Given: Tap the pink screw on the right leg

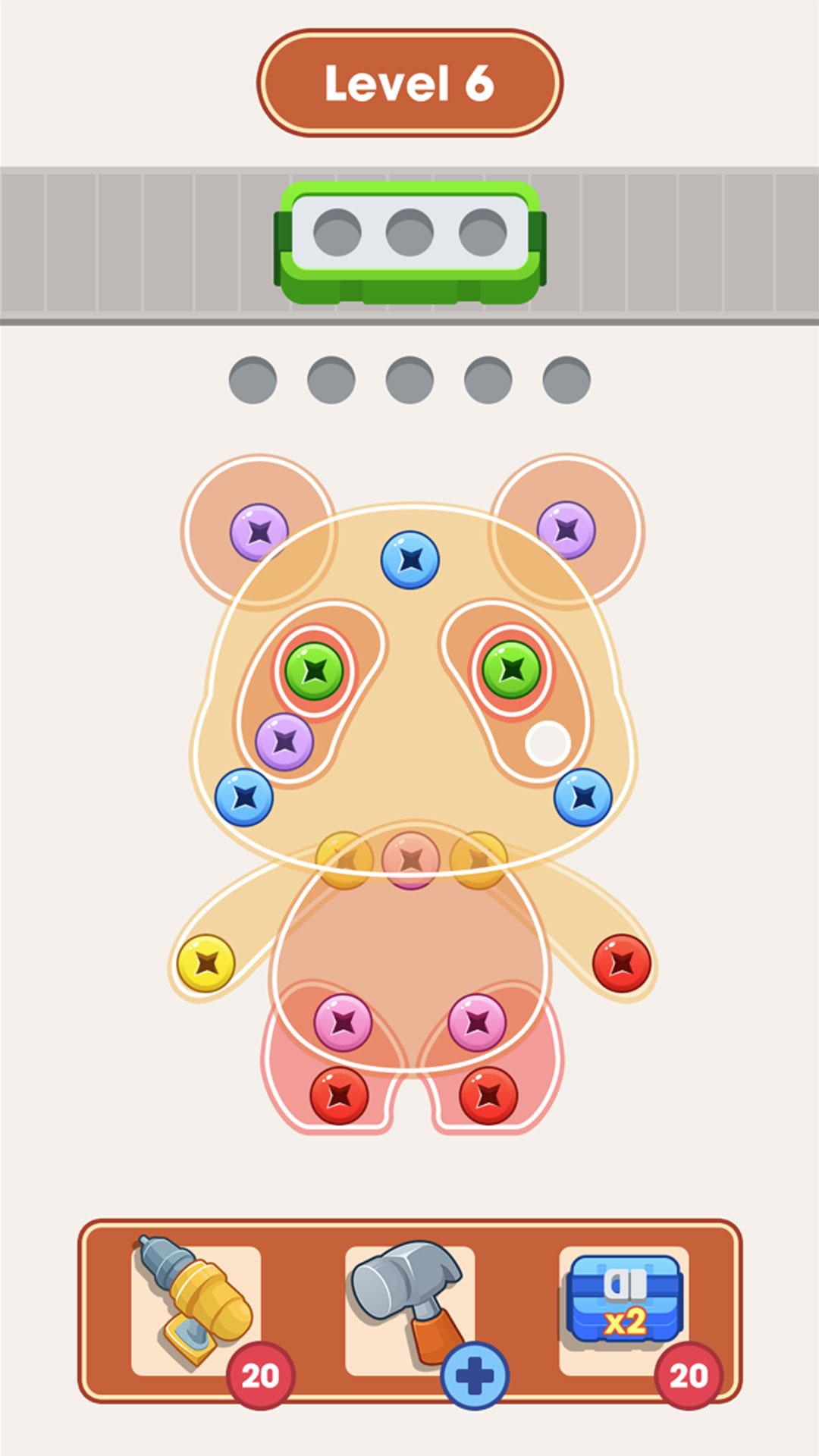Looking at the screenshot, I should [477, 1023].
